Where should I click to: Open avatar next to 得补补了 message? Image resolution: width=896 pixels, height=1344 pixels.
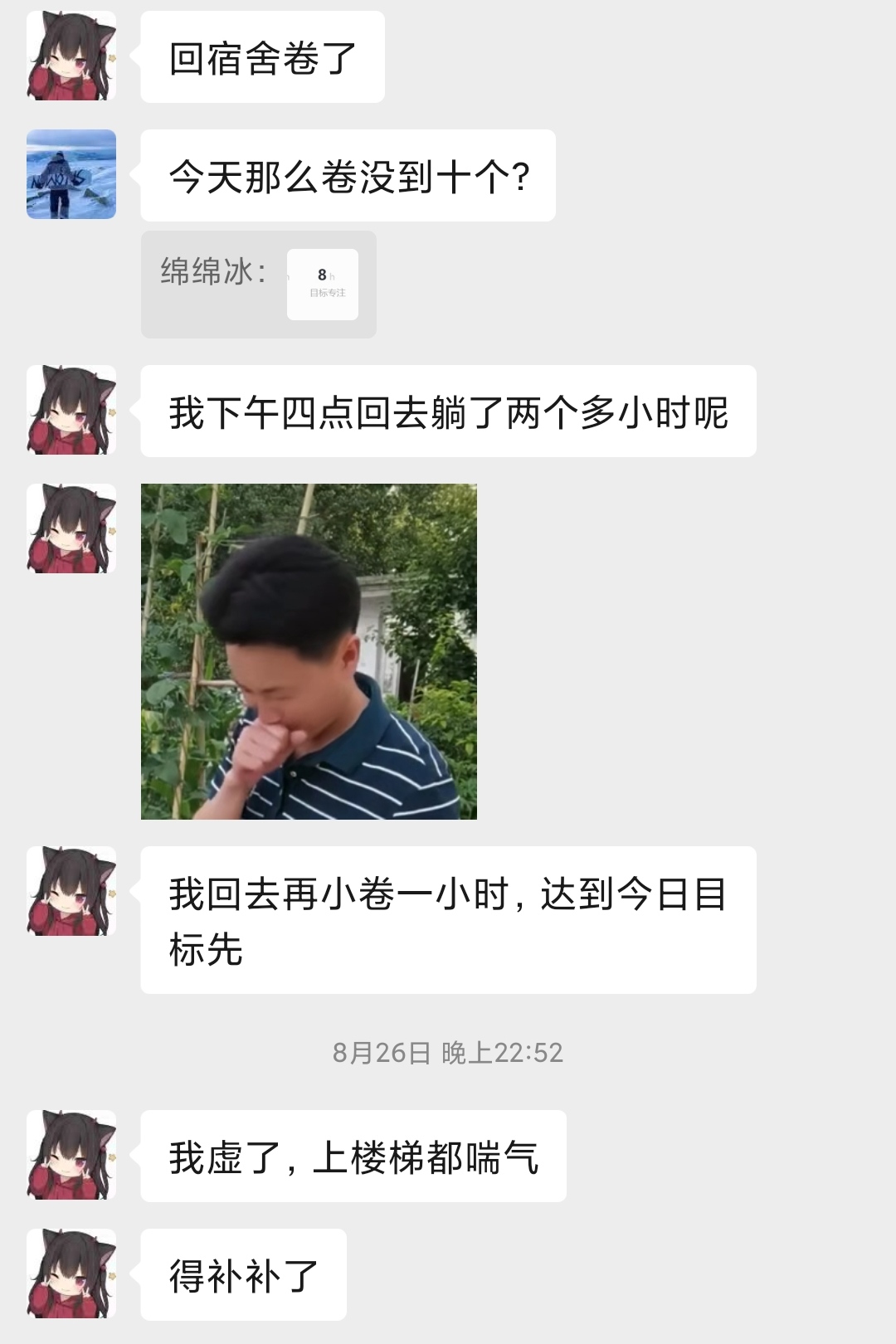[71, 1273]
